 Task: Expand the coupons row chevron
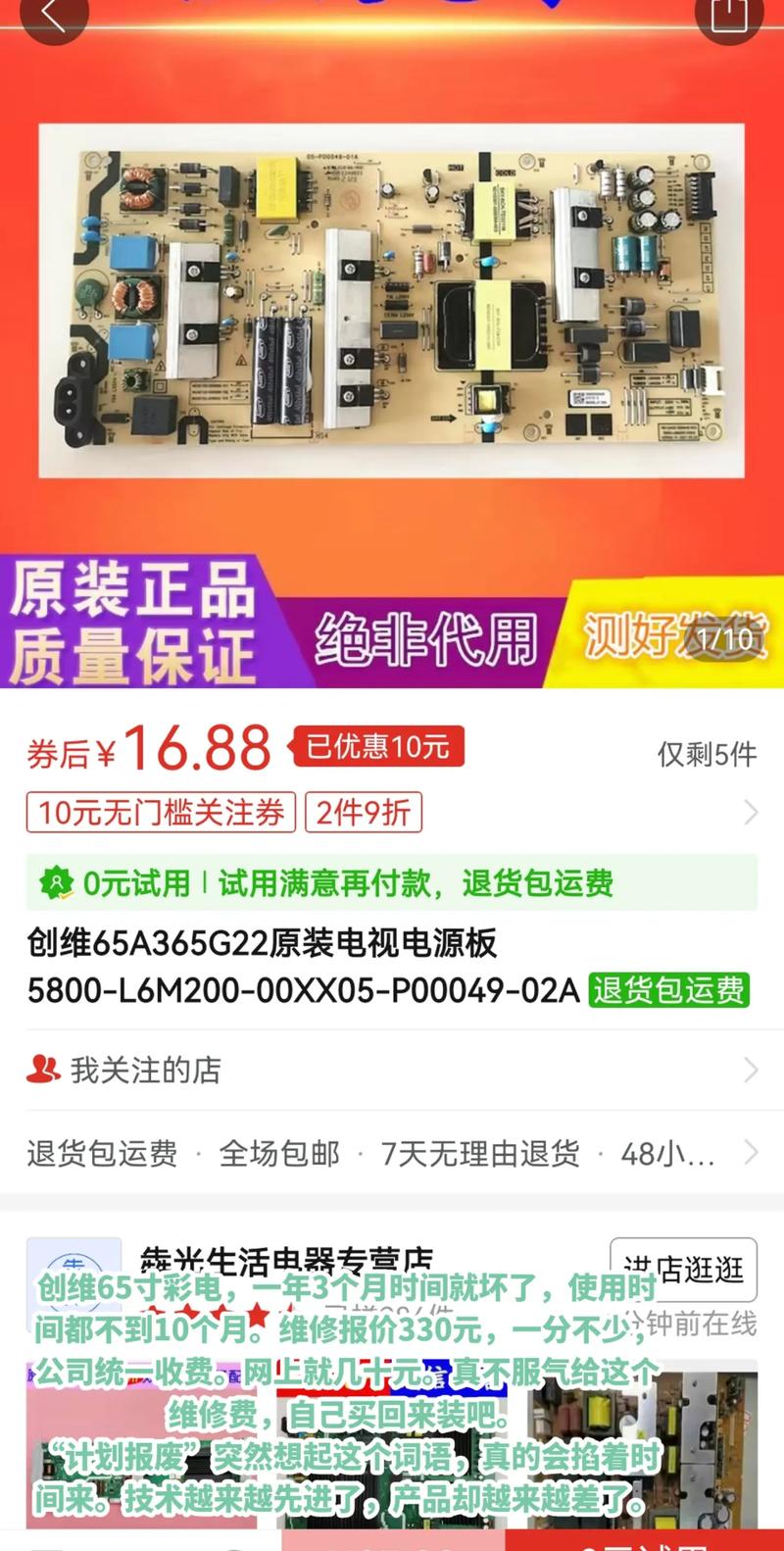751,812
